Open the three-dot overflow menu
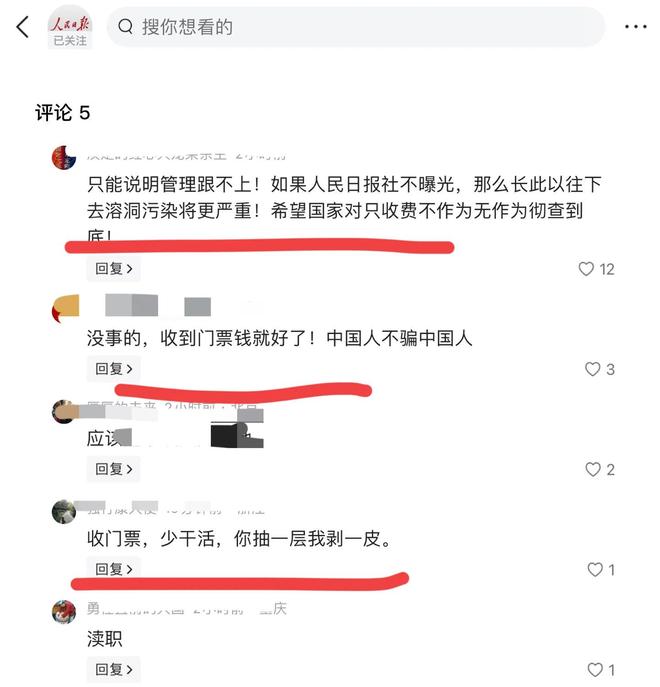Screen dimensions: 660x687 pos(636,27)
